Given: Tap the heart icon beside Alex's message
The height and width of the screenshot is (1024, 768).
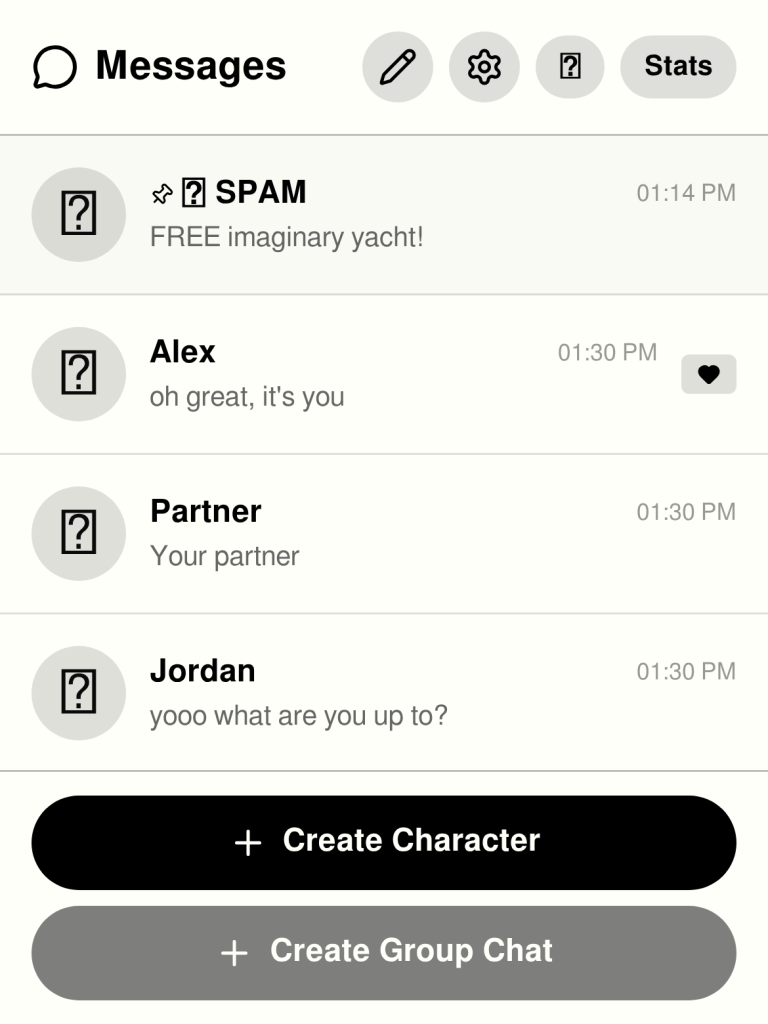Looking at the screenshot, I should [x=708, y=373].
